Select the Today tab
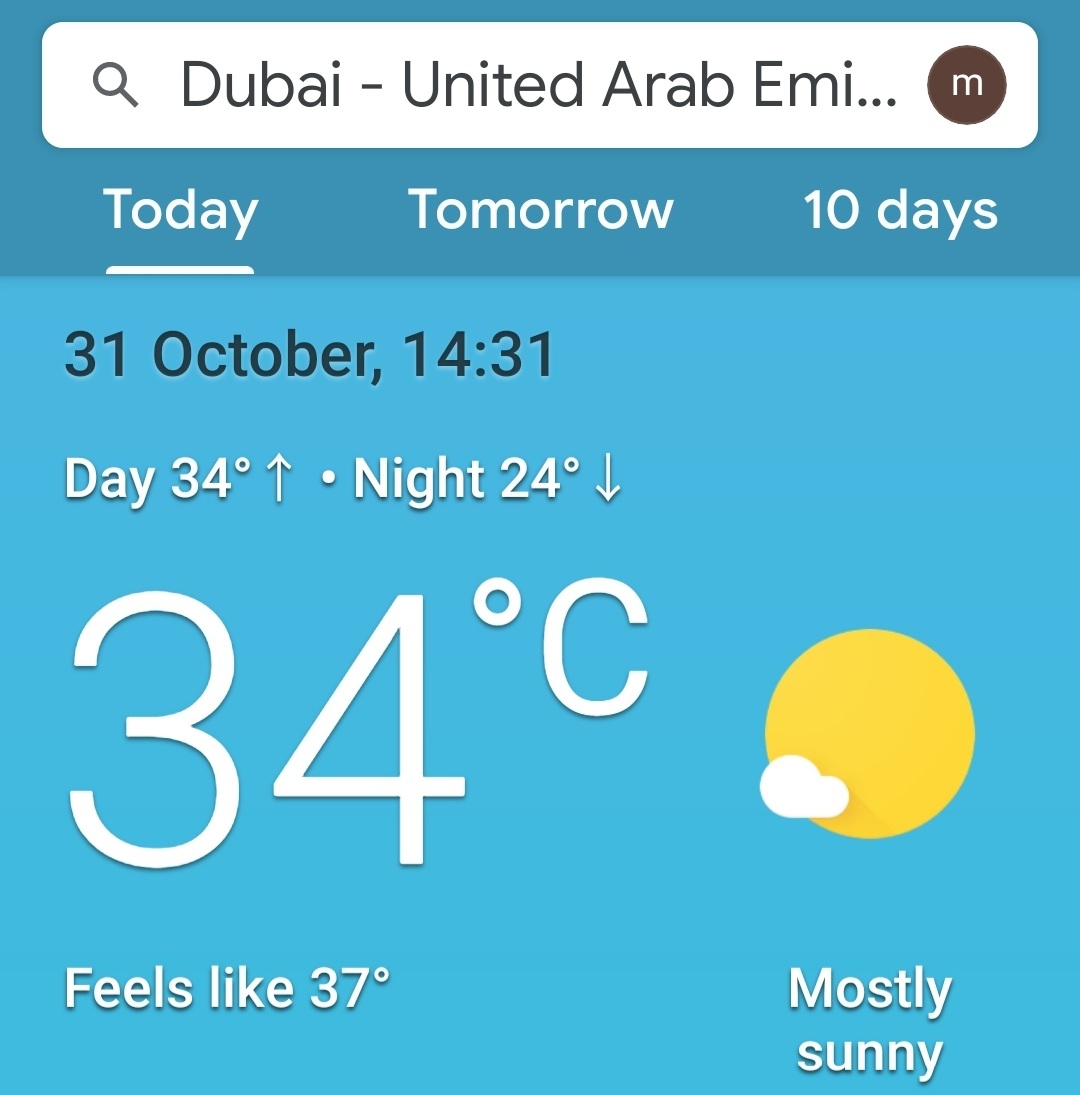 181,212
